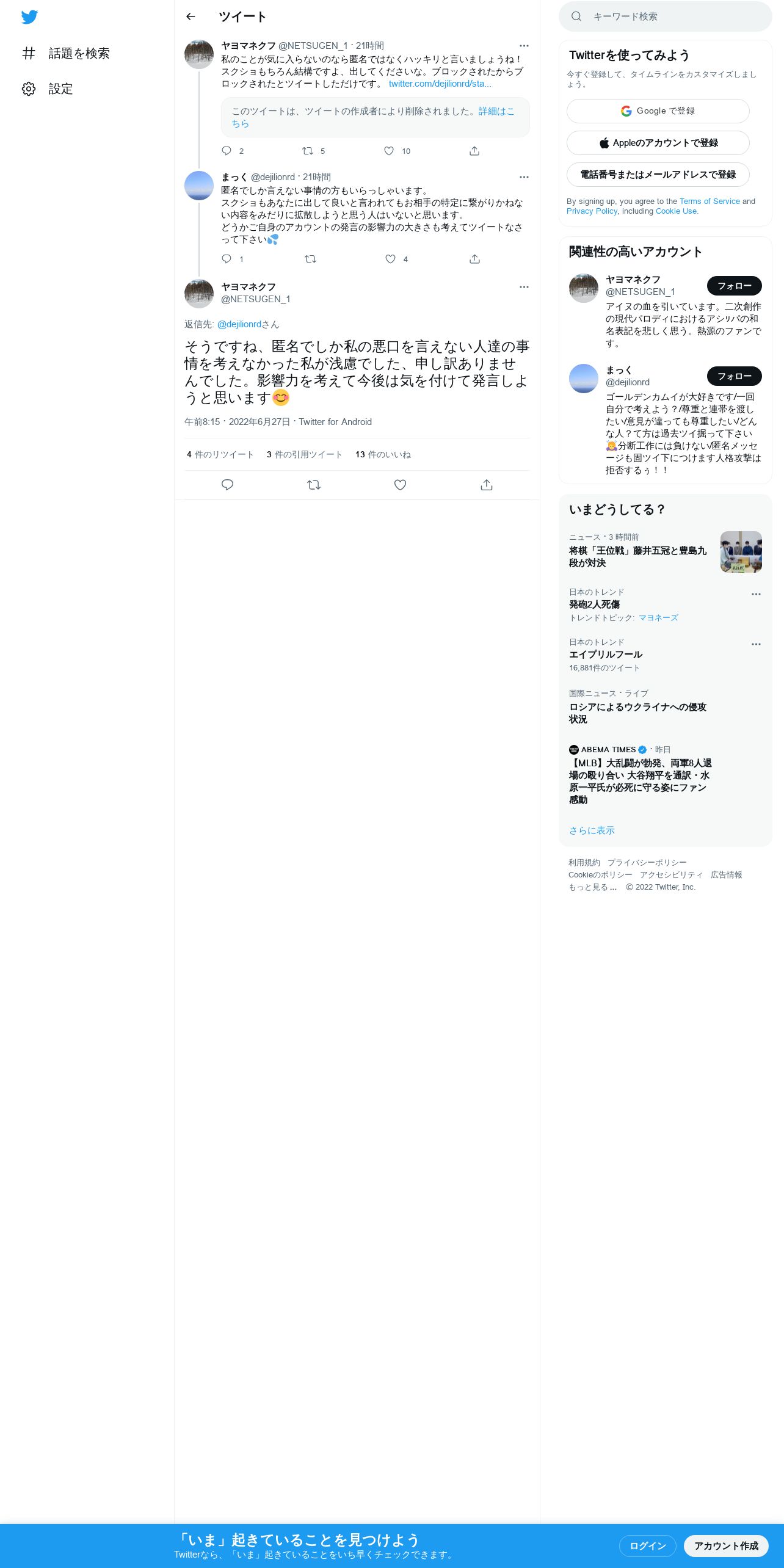
Task: Follow ヤヨマネクフ from related accounts
Action: (x=734, y=286)
